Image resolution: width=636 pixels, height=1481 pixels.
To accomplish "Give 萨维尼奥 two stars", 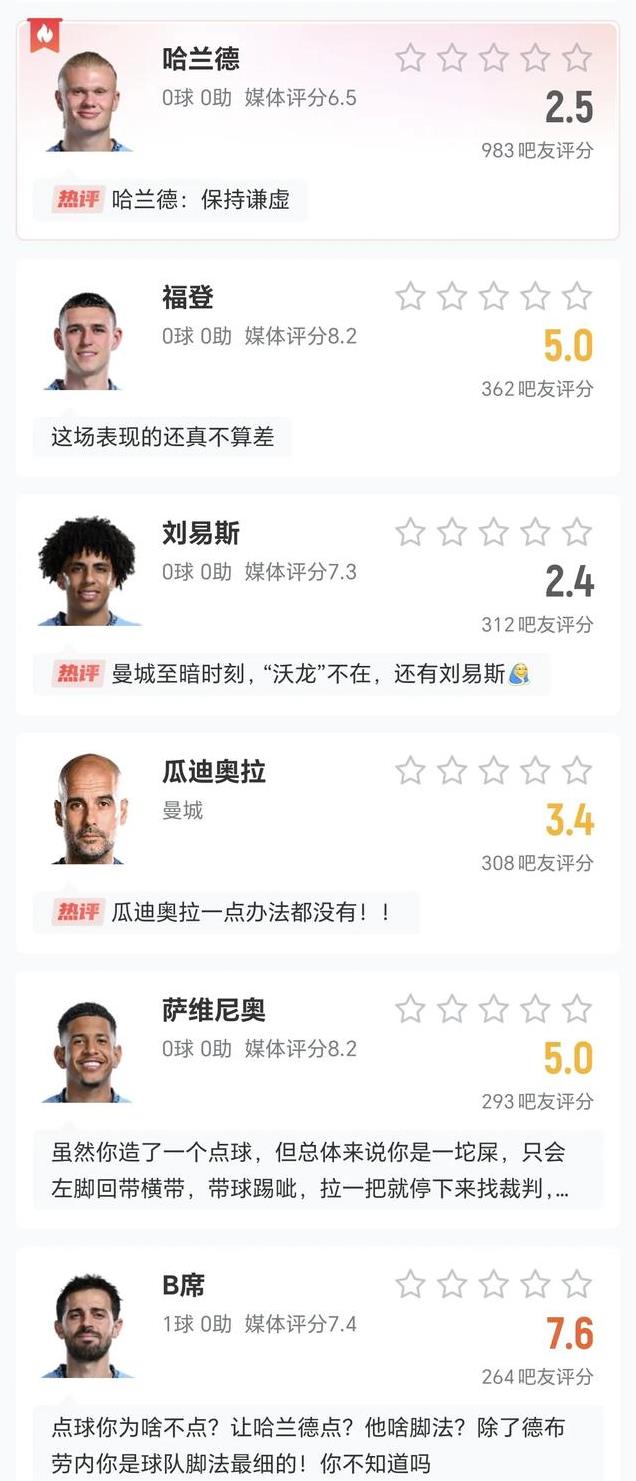I will click(452, 1008).
